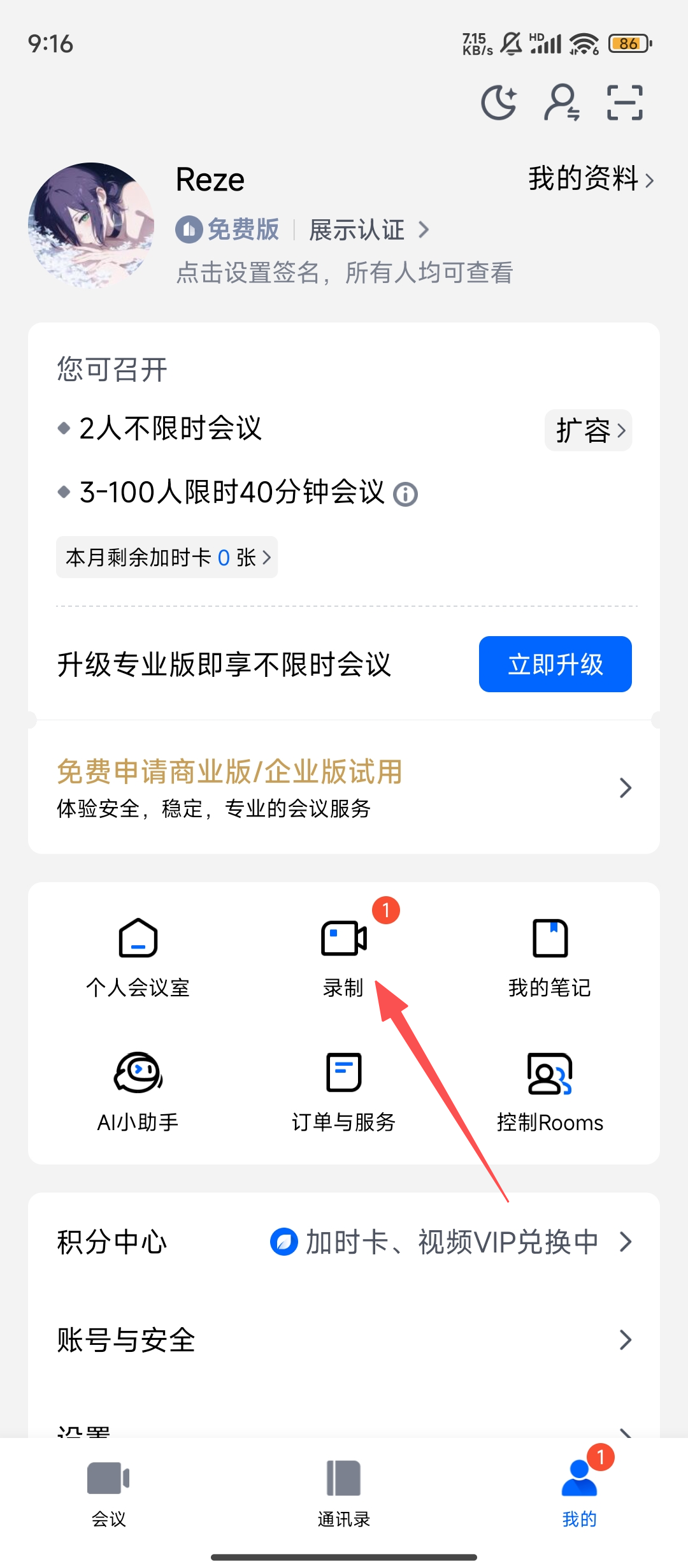Tap the Reze profile avatar
Screen dimensions: 688x1568
point(91,225)
